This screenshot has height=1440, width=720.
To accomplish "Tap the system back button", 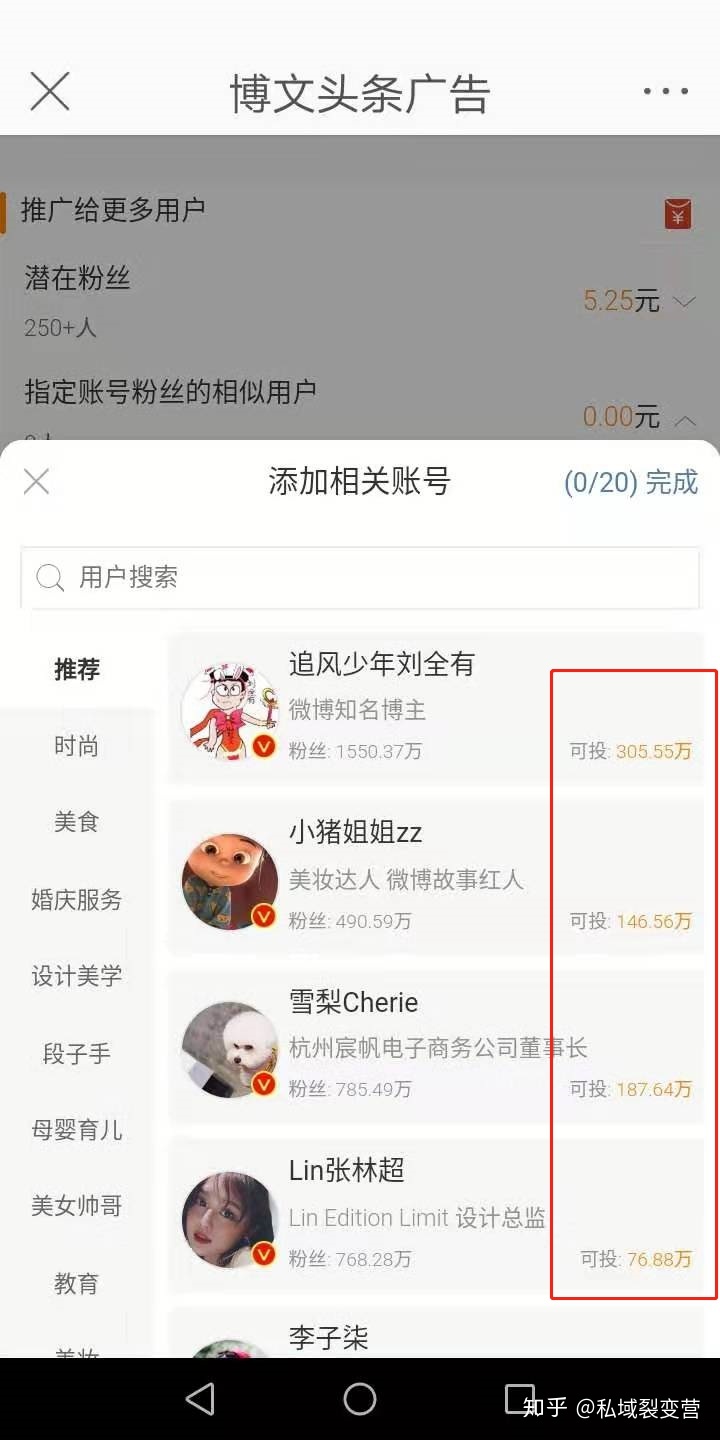I will (x=201, y=1399).
